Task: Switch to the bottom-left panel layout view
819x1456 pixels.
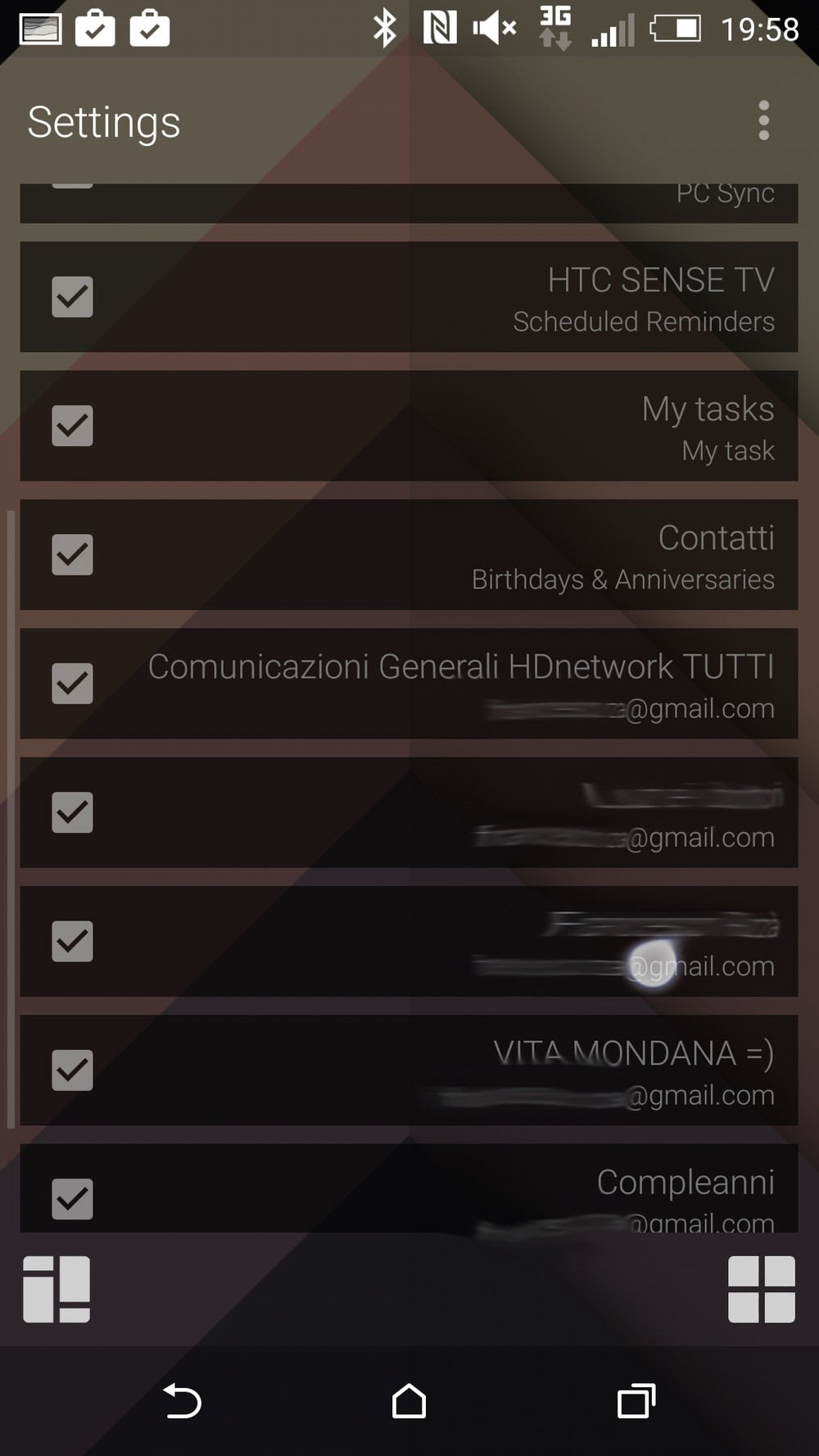Action: click(x=57, y=1289)
